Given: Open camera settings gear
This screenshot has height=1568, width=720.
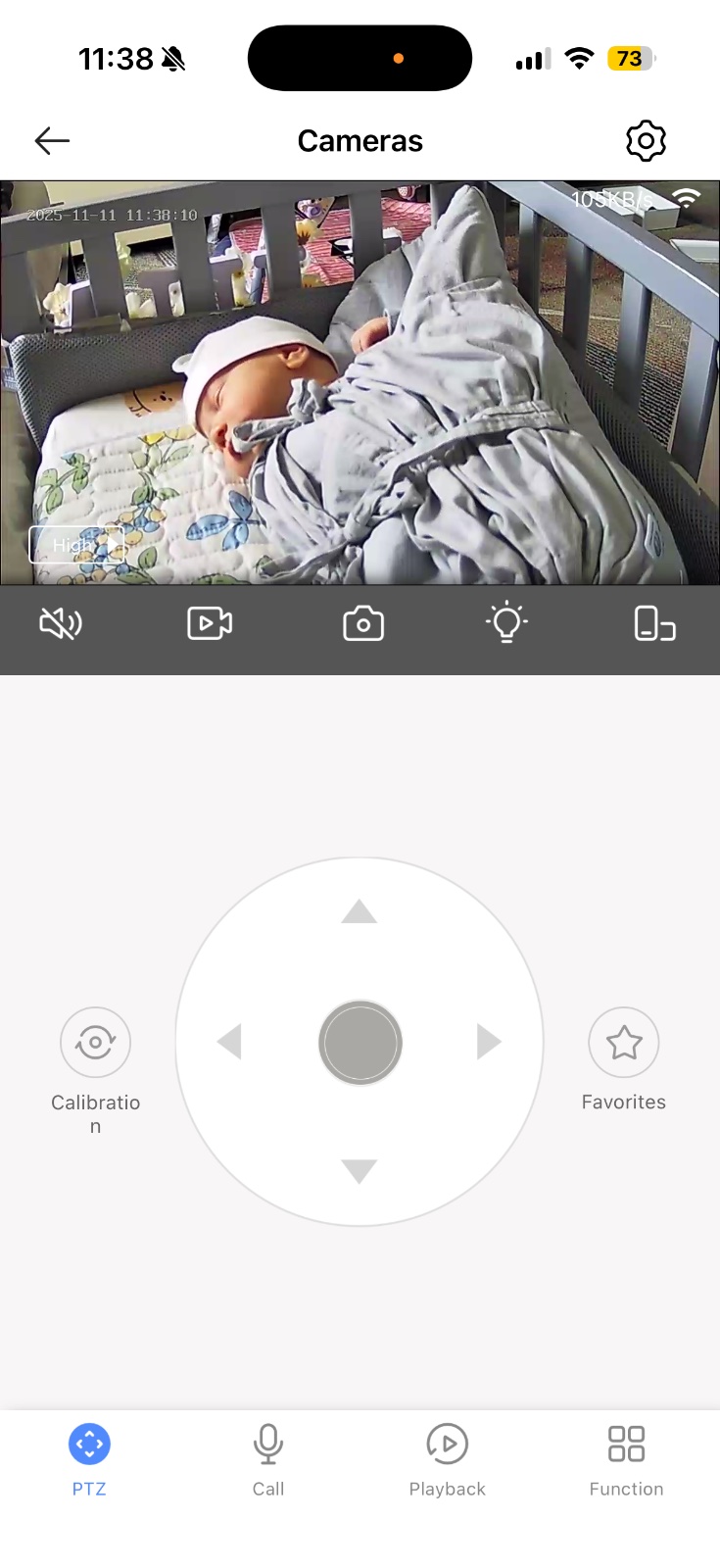Looking at the screenshot, I should tap(646, 141).
